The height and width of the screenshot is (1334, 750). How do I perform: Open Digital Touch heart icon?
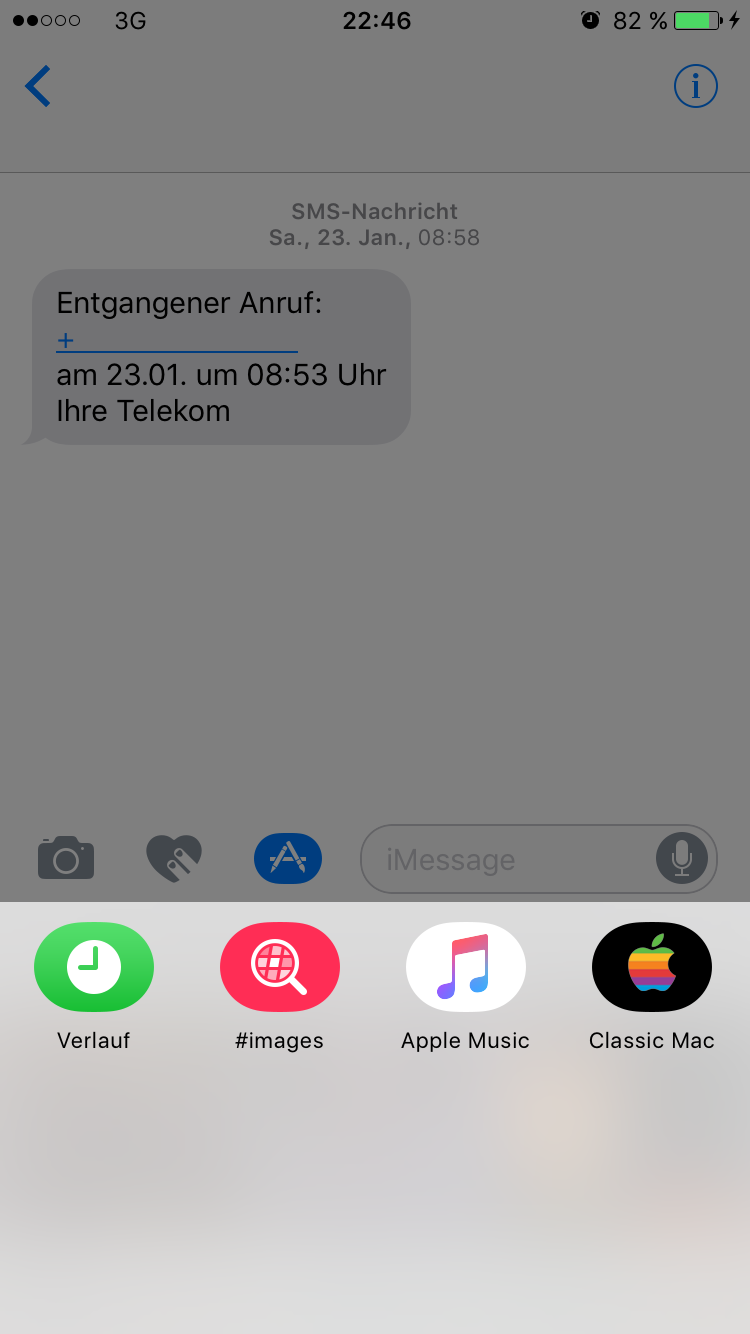(x=174, y=858)
